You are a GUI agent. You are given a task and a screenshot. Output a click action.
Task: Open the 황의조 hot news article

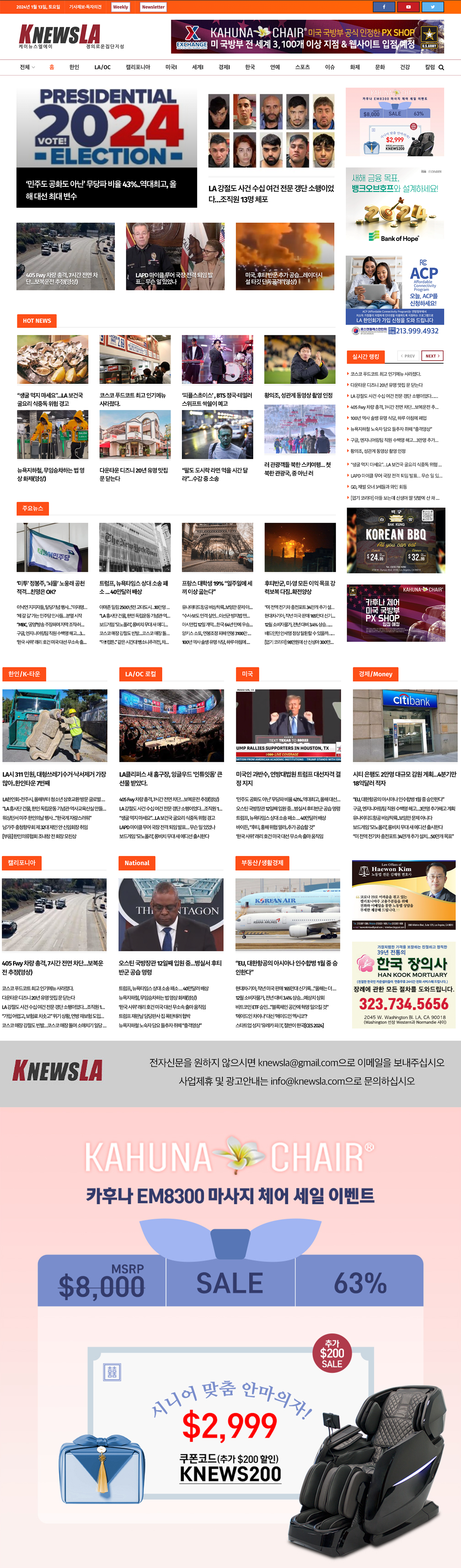coord(298,395)
